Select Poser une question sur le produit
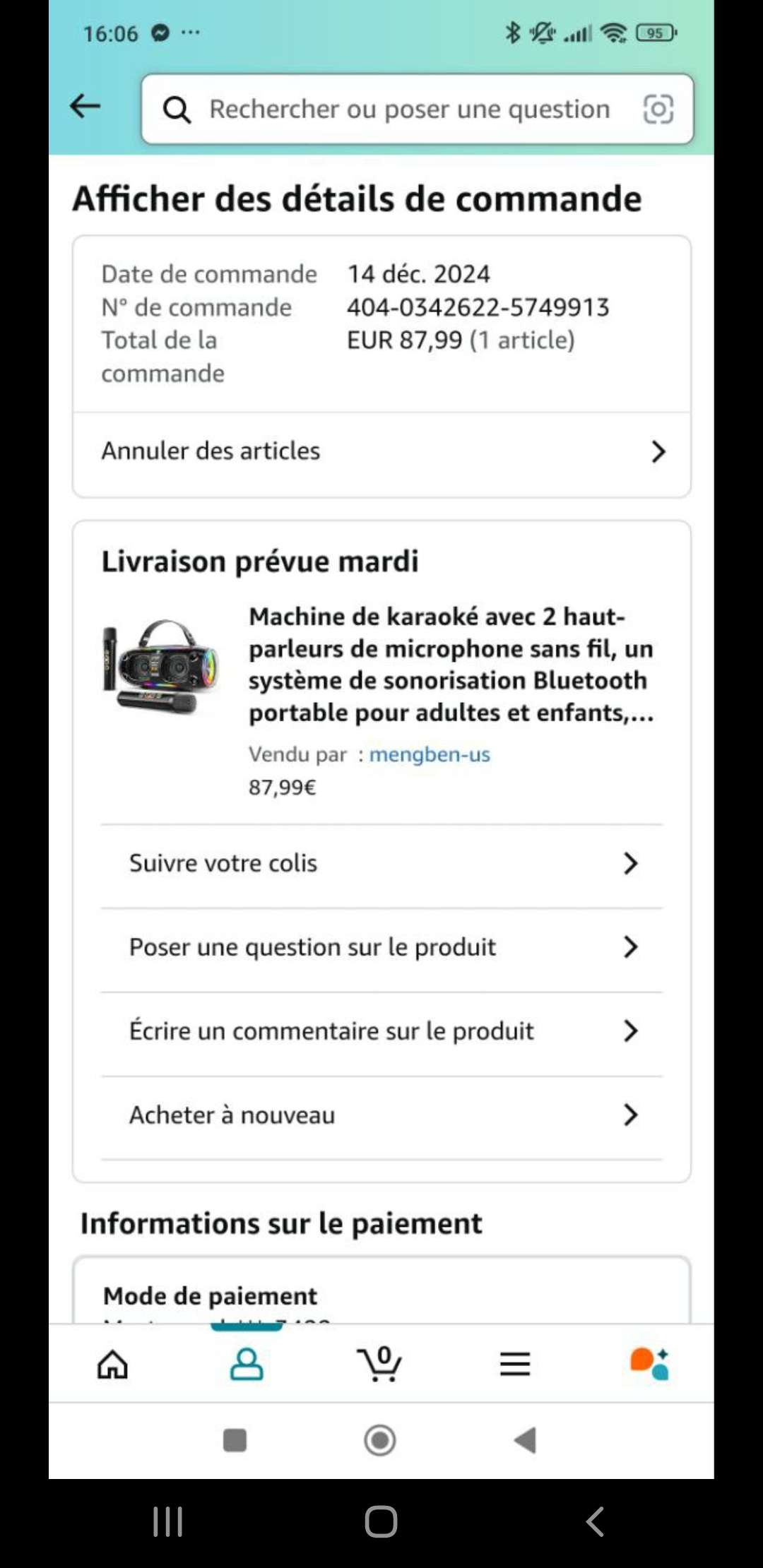 (381, 947)
